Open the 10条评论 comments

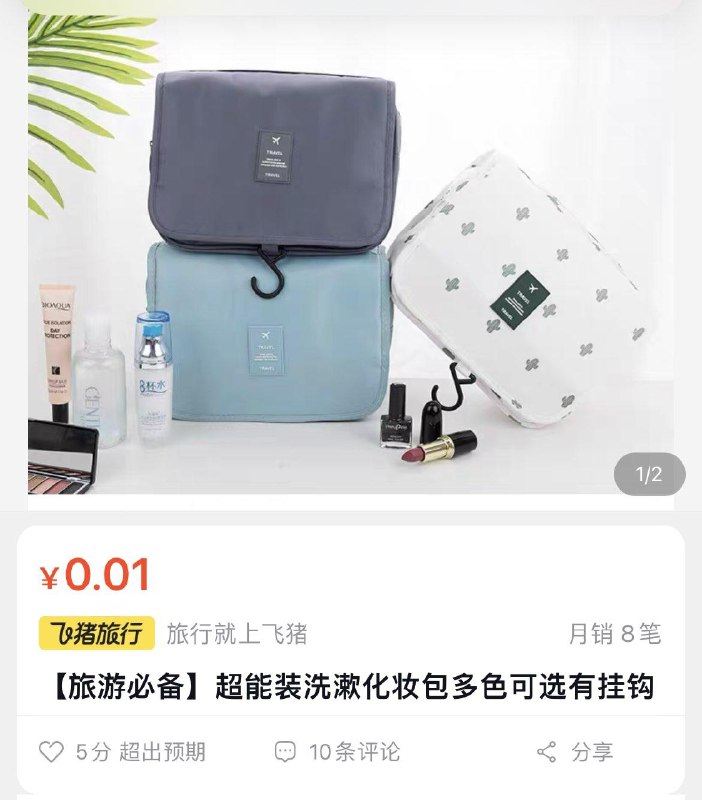[x=338, y=752]
